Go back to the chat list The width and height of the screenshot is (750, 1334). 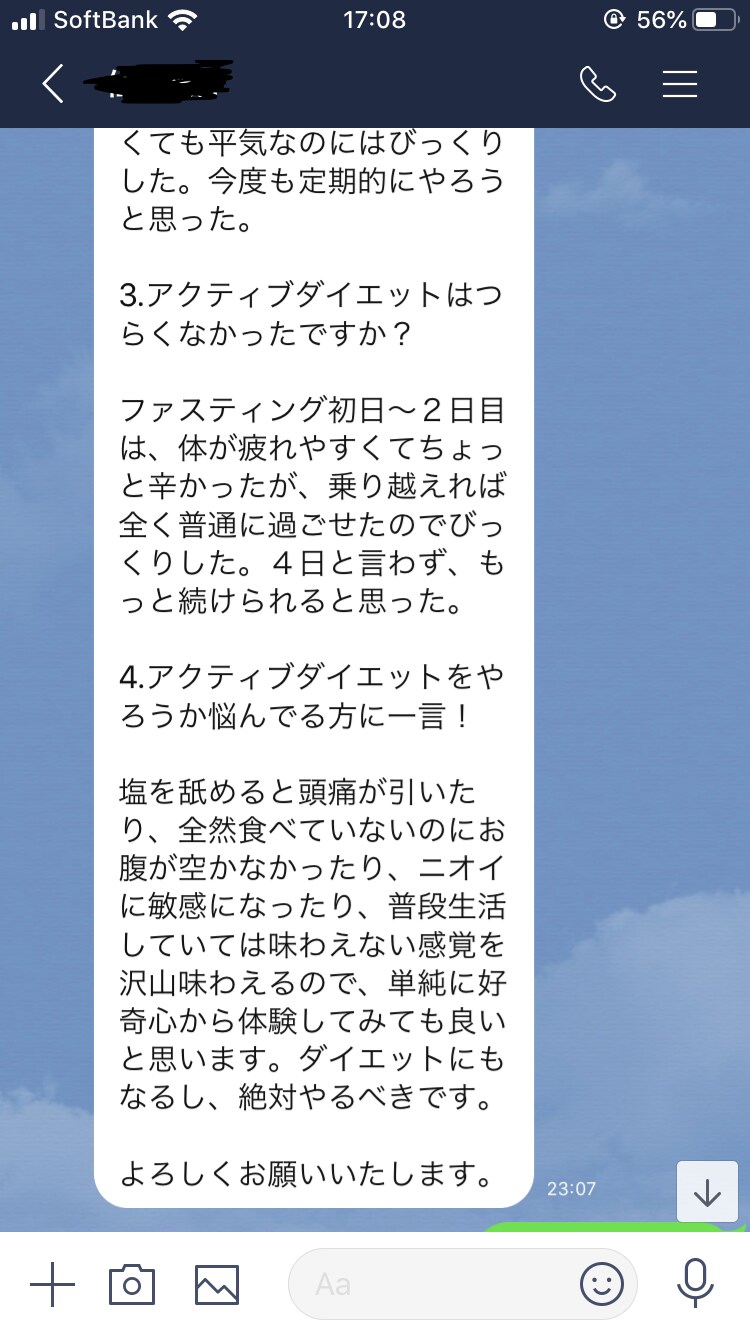click(x=53, y=84)
